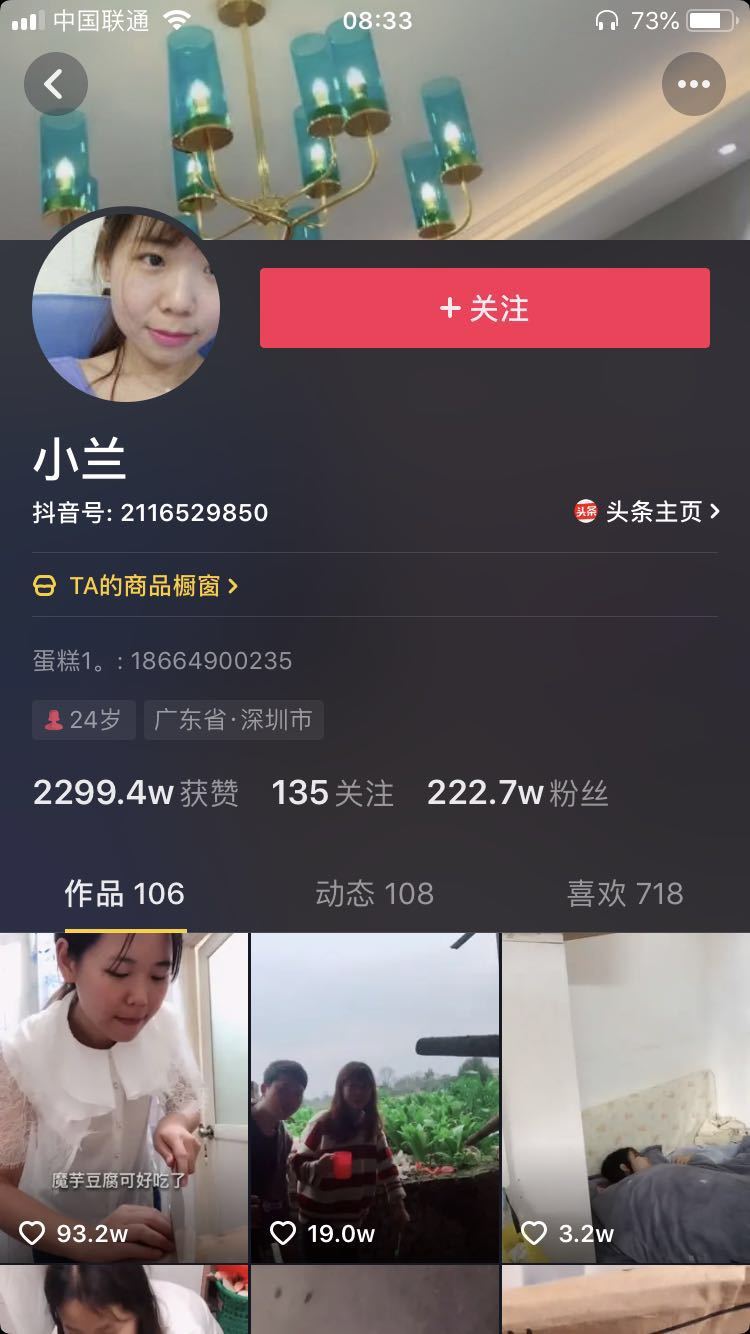Switch to the 作品 106 tab
The height and width of the screenshot is (1334, 750).
(x=125, y=893)
